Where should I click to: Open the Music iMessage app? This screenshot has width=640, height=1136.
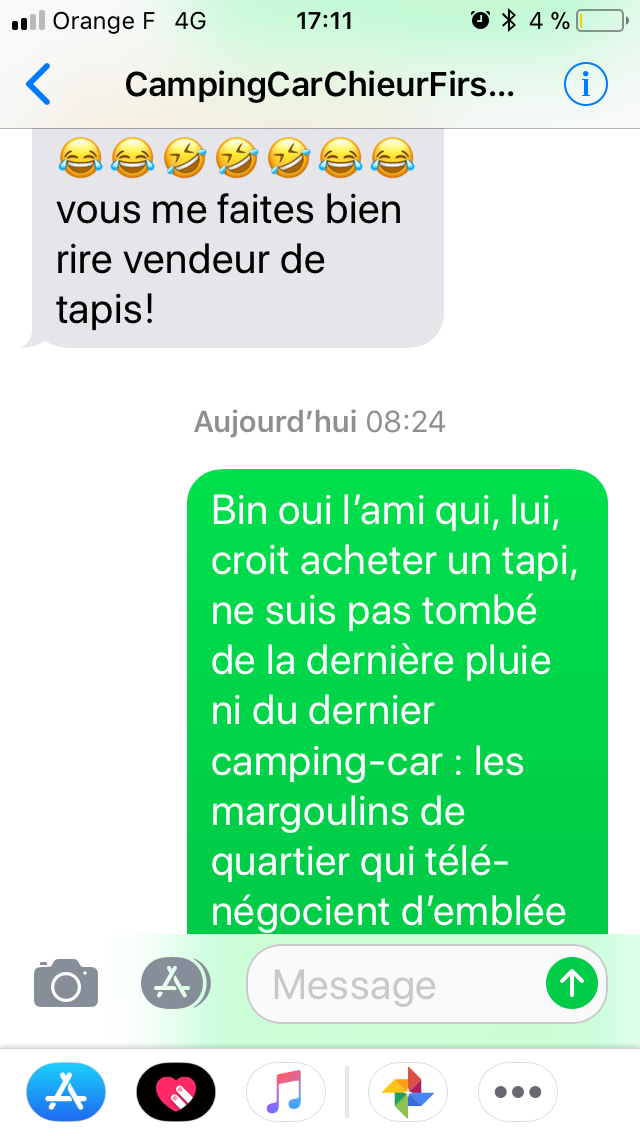(285, 1091)
